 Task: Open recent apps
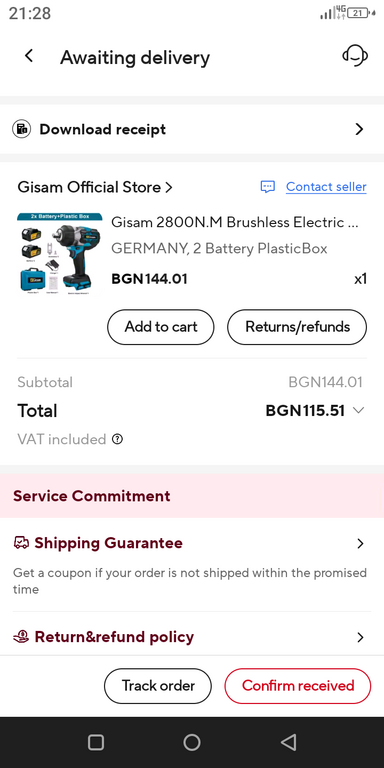96,743
